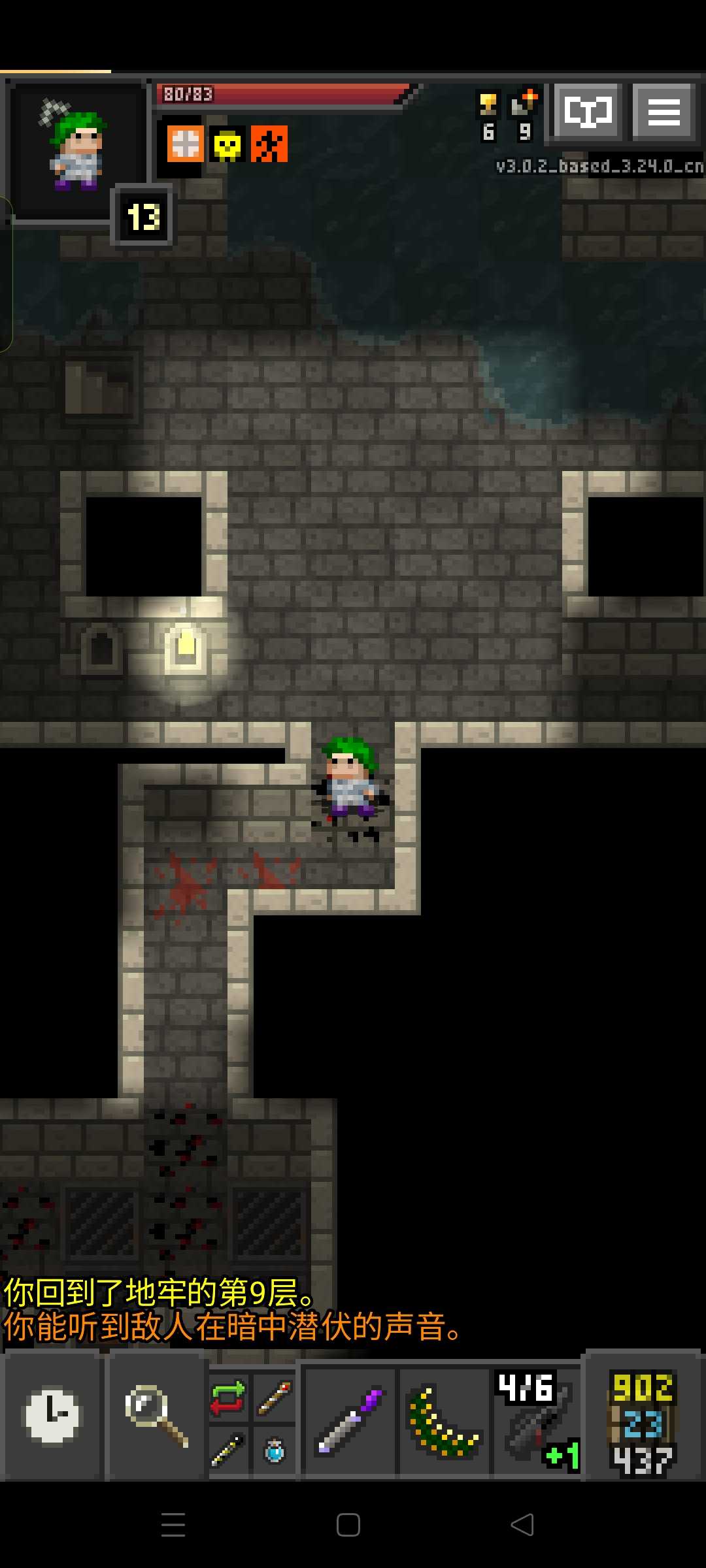The width and height of the screenshot is (706, 1568).
Task: Open the hamburger game menu
Action: pos(664,112)
